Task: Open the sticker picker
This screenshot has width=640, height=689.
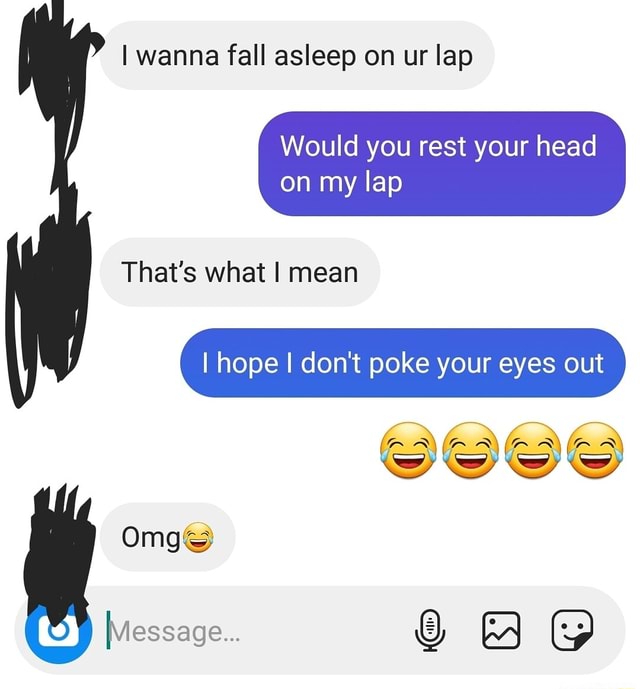Action: pyautogui.click(x=572, y=630)
